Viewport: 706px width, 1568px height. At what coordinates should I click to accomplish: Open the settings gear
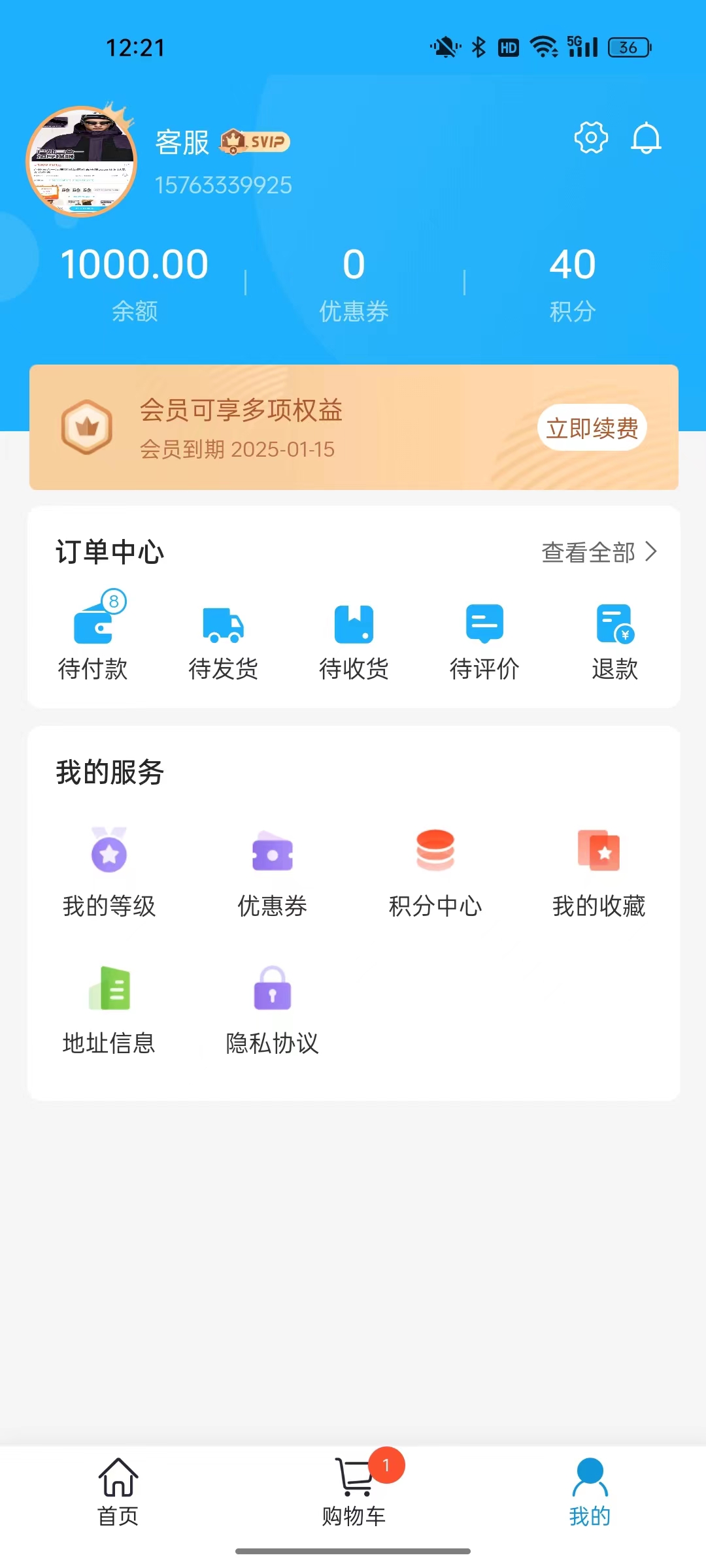tap(590, 138)
